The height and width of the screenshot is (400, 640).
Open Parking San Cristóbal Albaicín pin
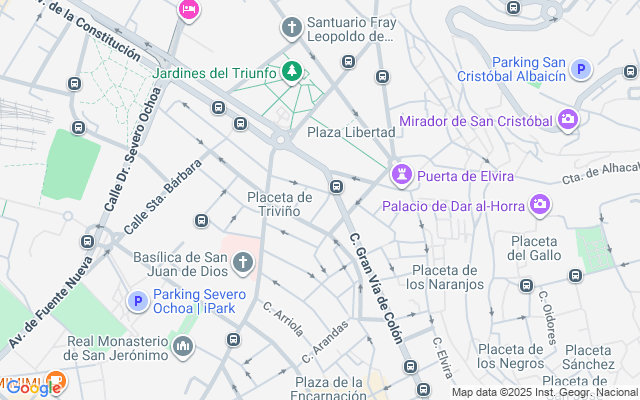tap(581, 69)
